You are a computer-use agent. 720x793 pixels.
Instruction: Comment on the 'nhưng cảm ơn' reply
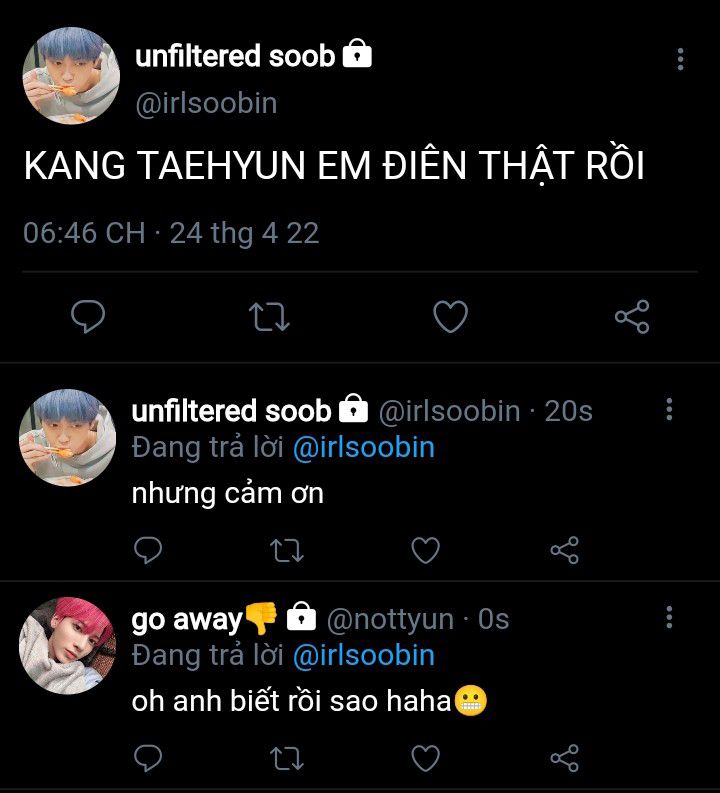click(x=148, y=550)
